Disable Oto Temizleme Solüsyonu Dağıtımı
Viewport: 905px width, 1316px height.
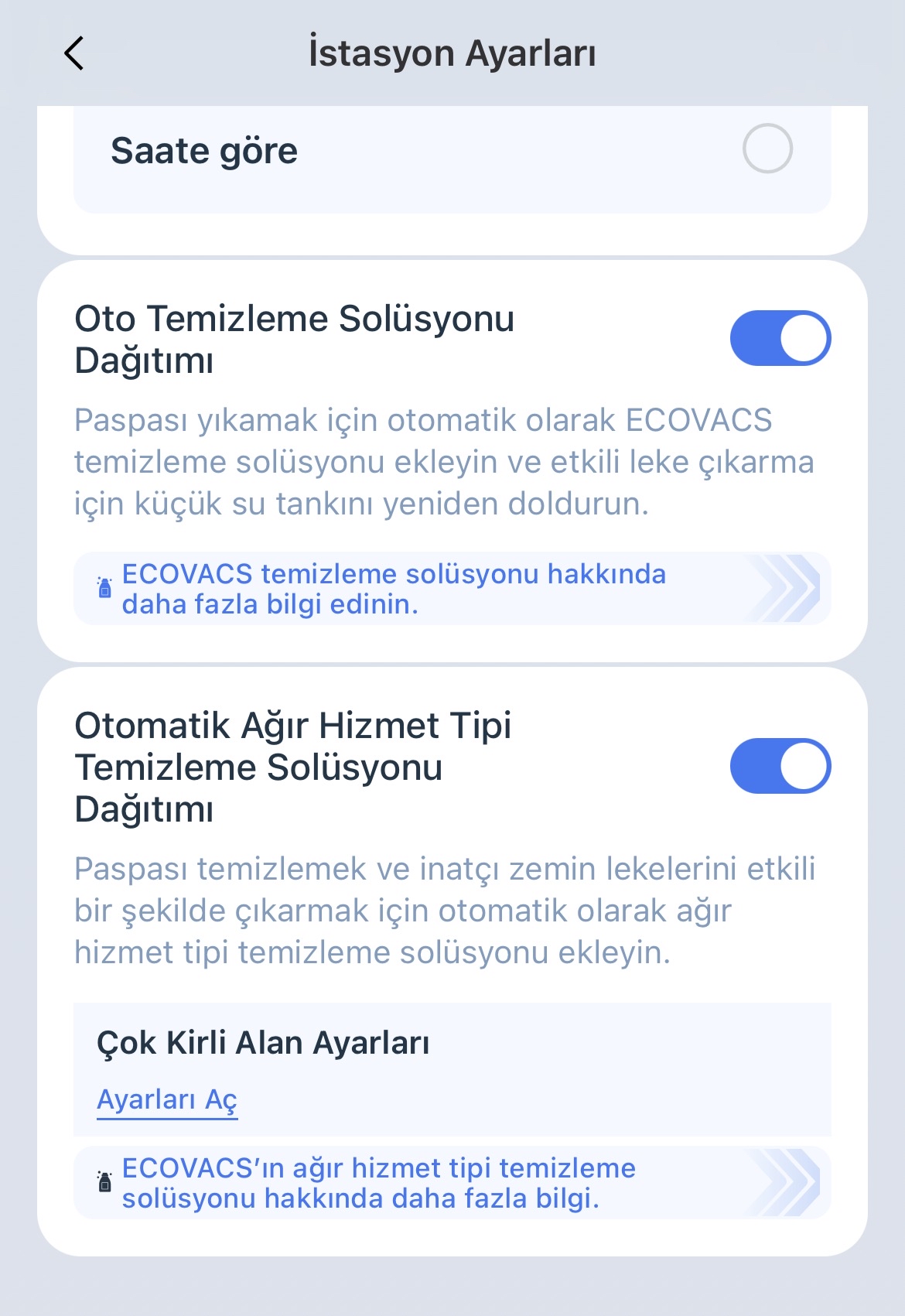pyautogui.click(x=780, y=338)
